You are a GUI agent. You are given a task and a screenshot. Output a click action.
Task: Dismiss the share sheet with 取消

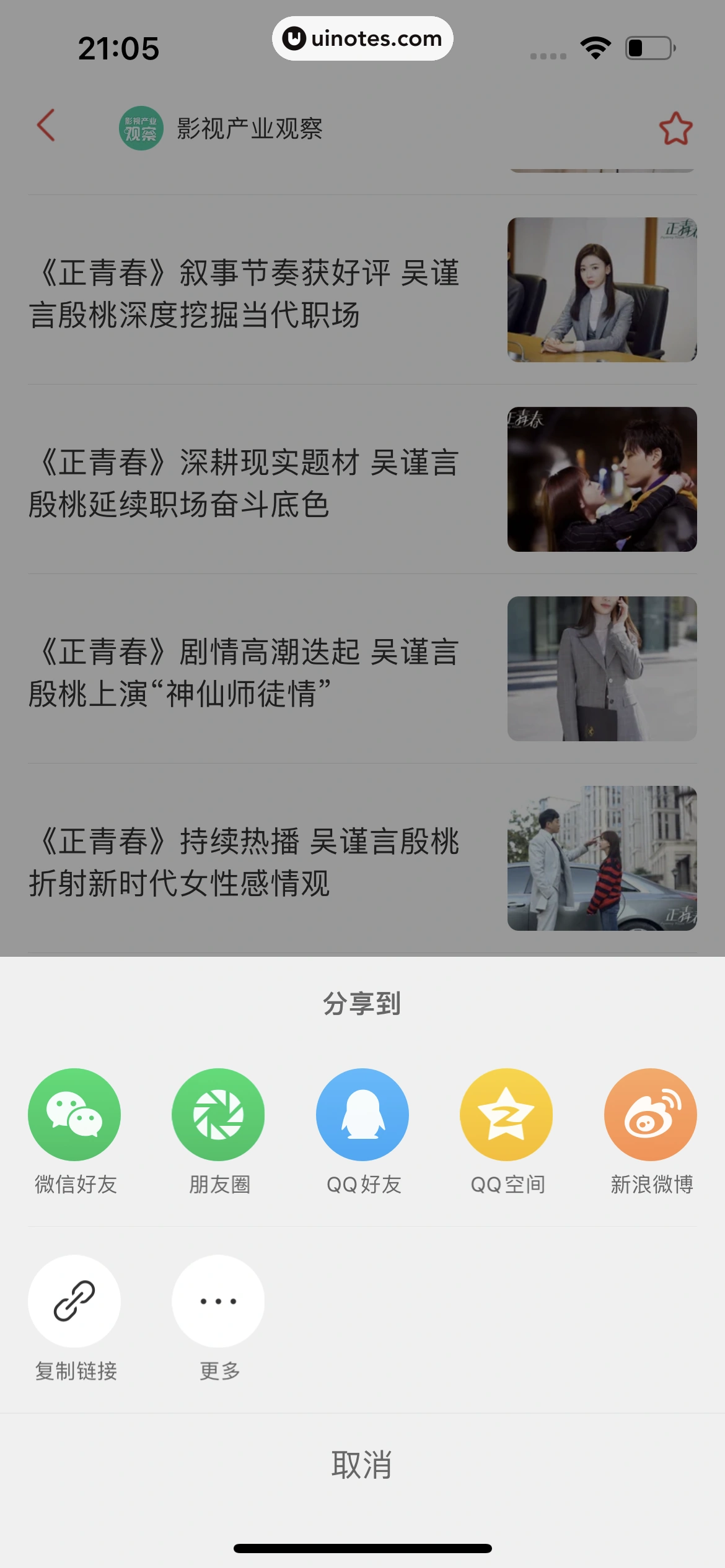[362, 1465]
